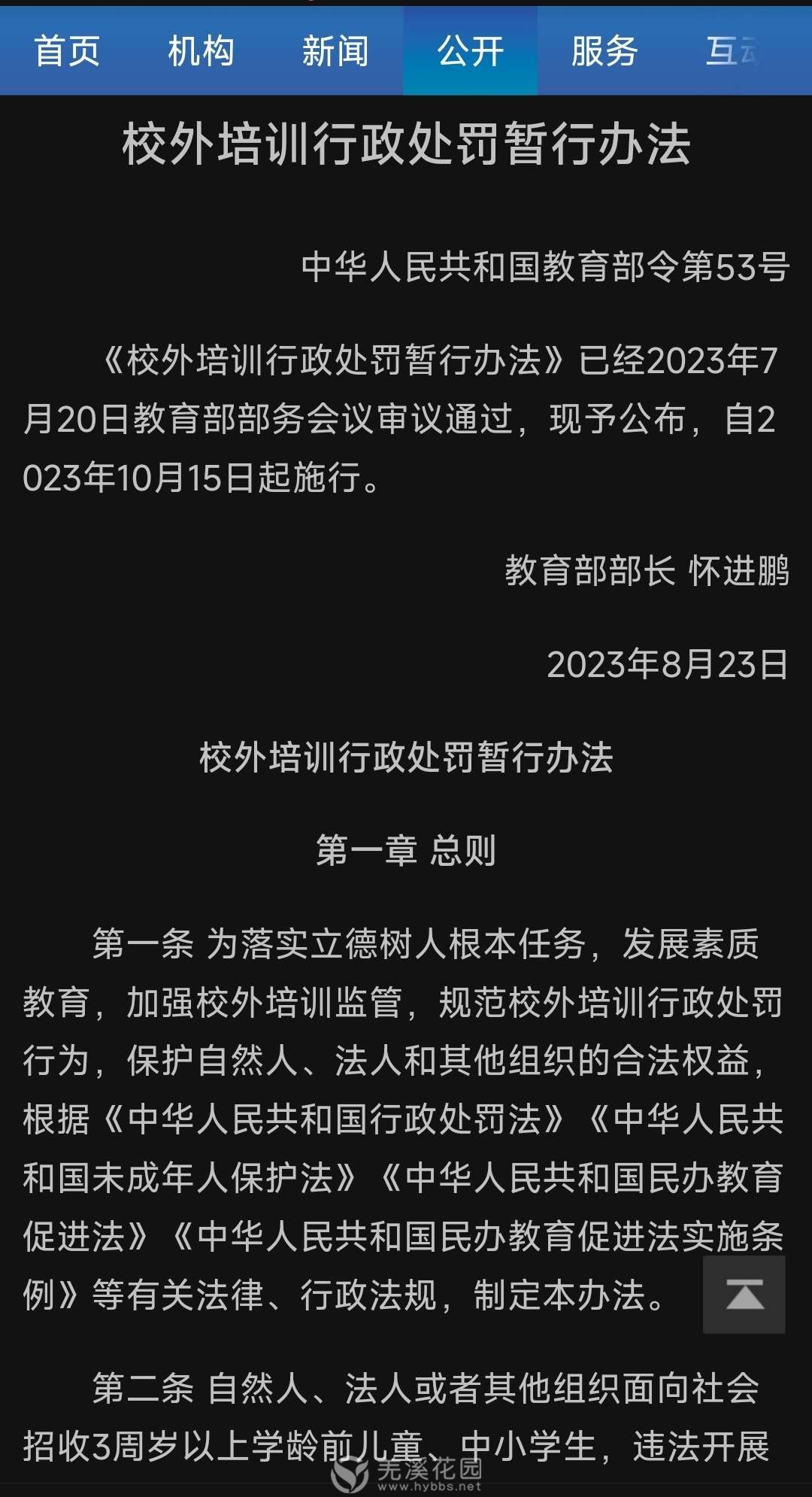Select the 公开 tab
Viewport: 812px width, 1497px height.
470,52
